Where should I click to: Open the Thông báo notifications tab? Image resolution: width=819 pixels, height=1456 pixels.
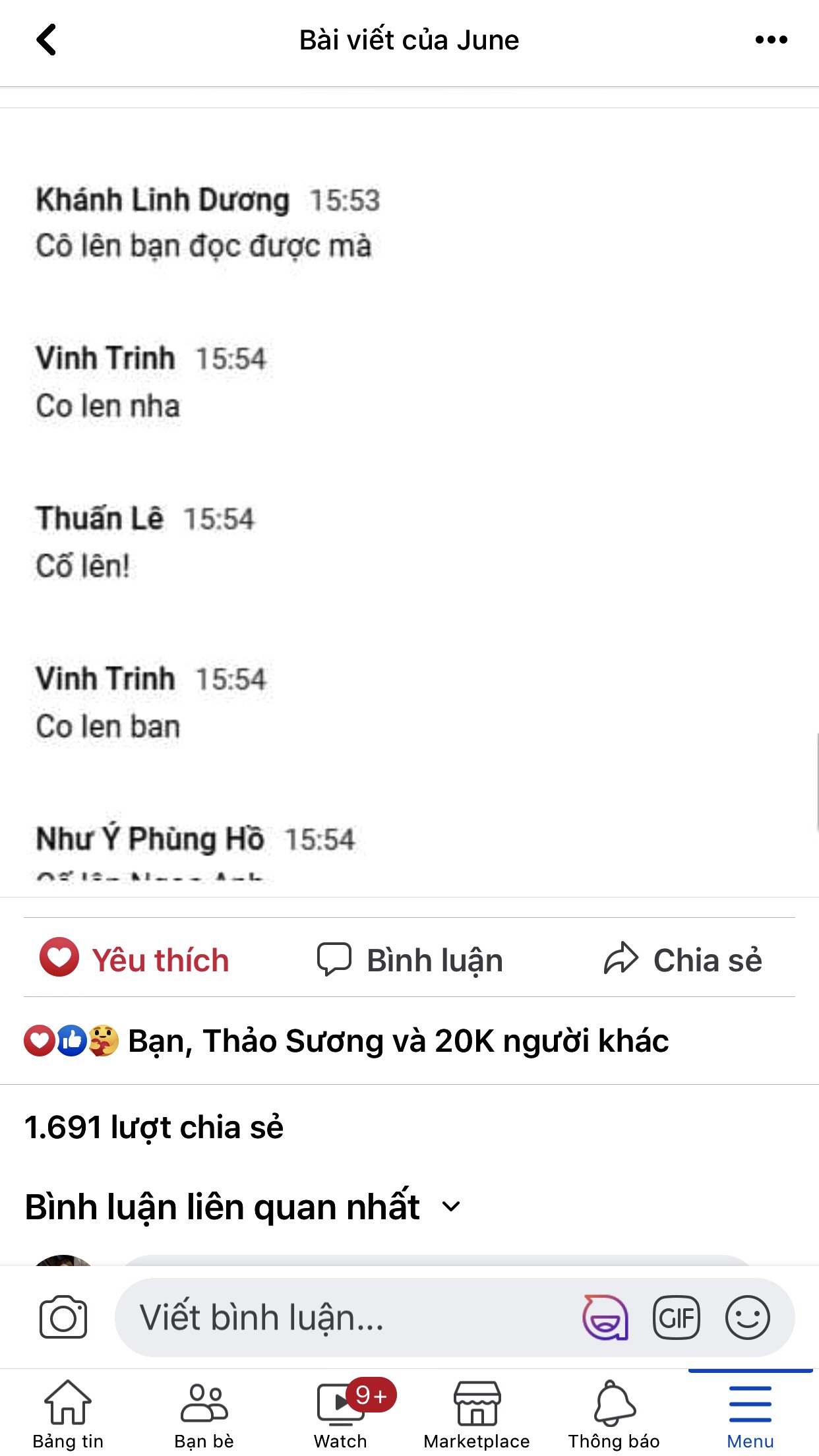614,1414
